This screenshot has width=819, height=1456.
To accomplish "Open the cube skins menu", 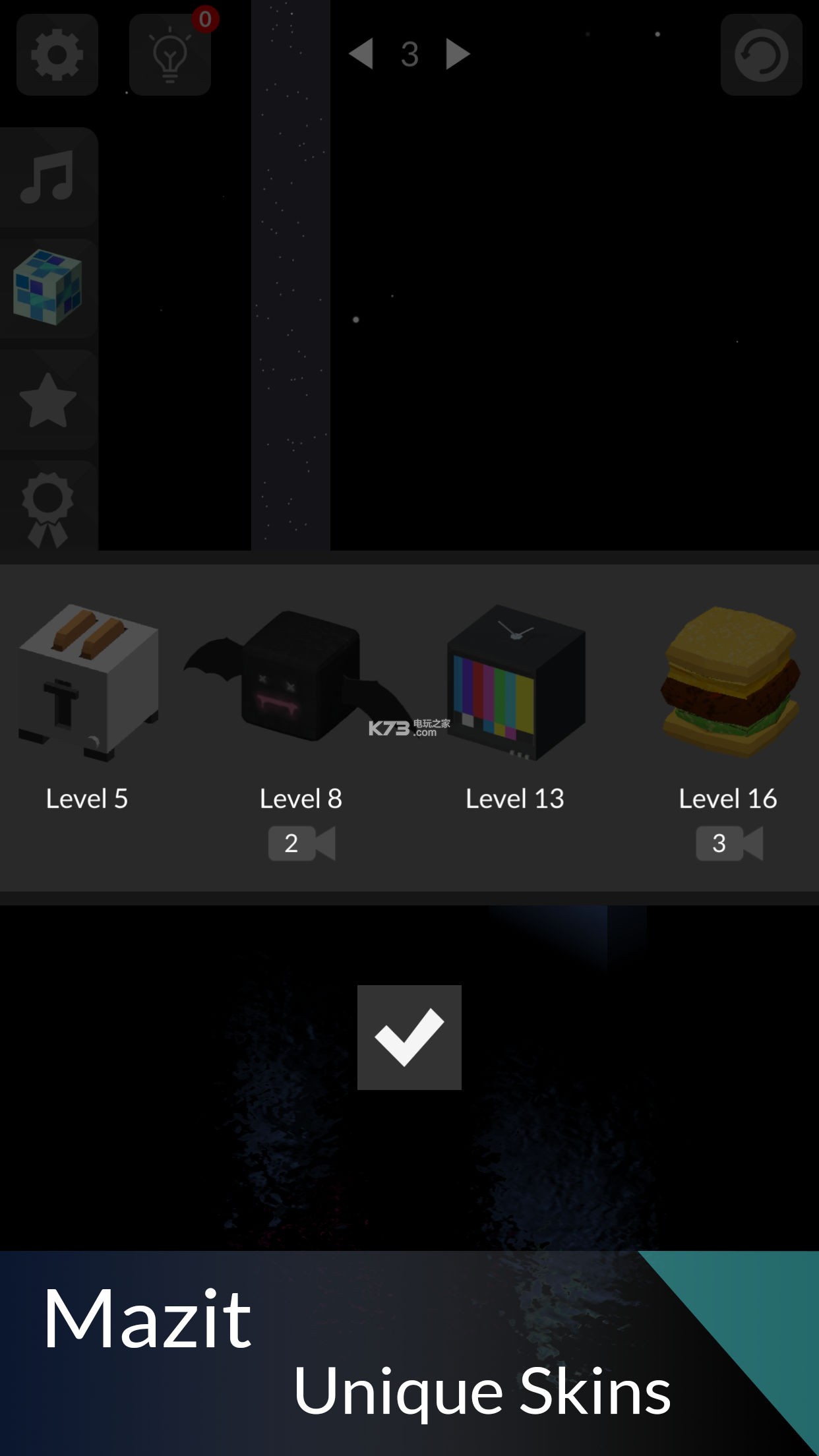I will [47, 288].
